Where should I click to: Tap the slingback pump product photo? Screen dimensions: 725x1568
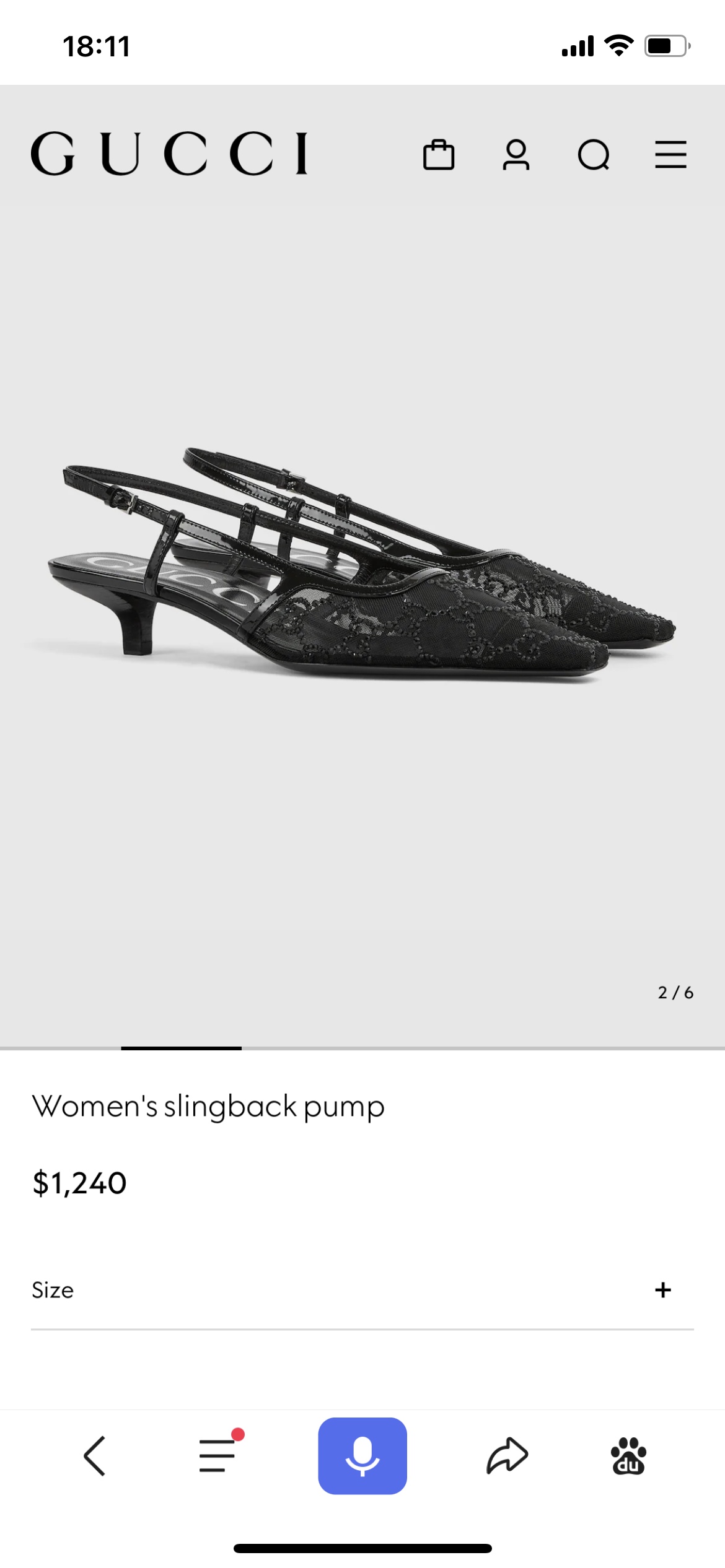(x=362, y=588)
